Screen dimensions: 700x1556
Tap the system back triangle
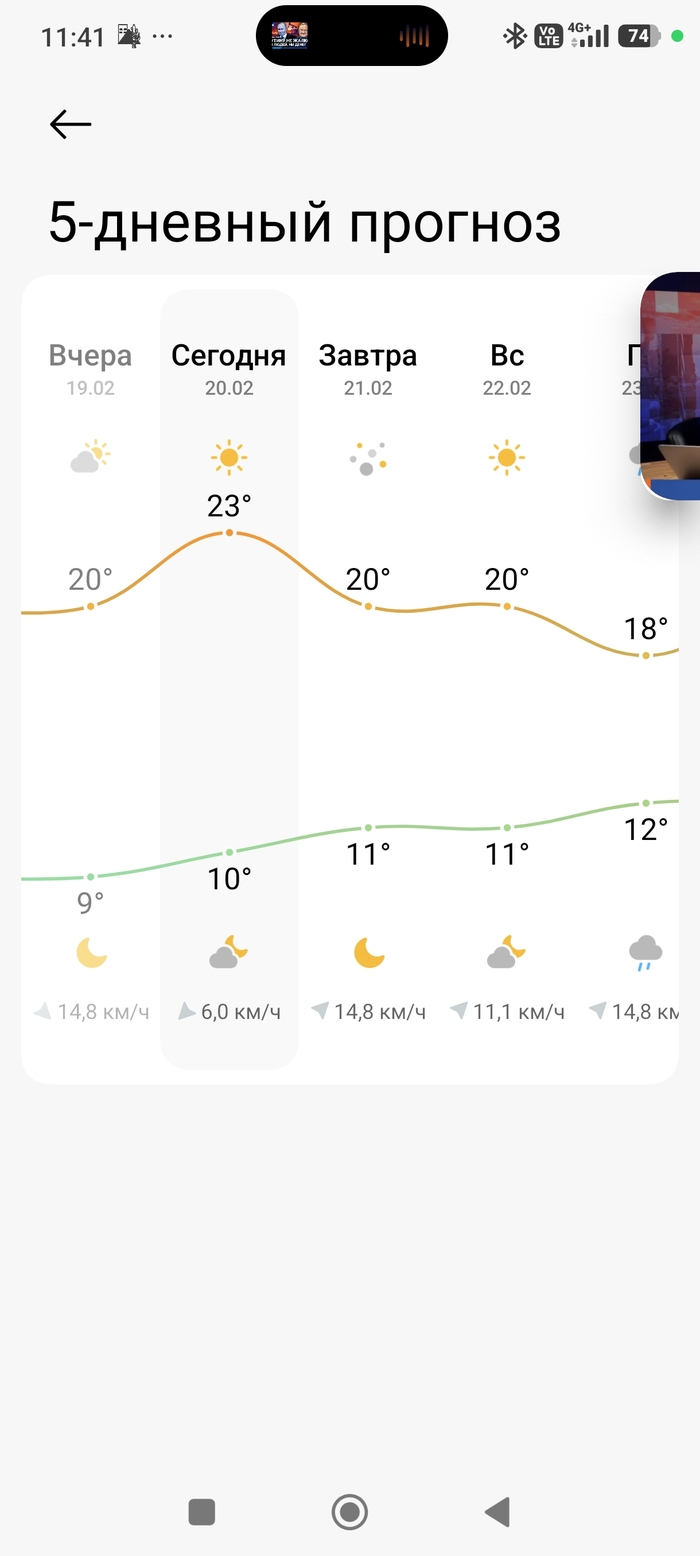497,1511
